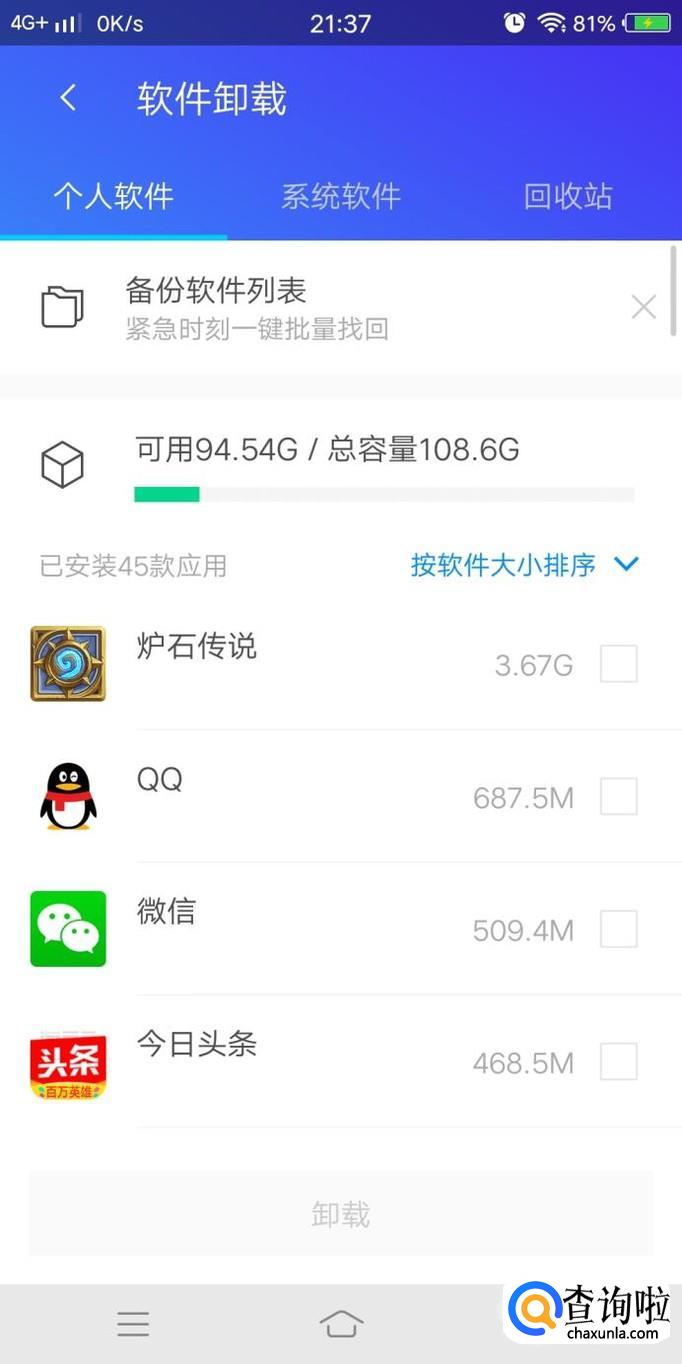Tick the 微信 checkbox

[x=618, y=929]
